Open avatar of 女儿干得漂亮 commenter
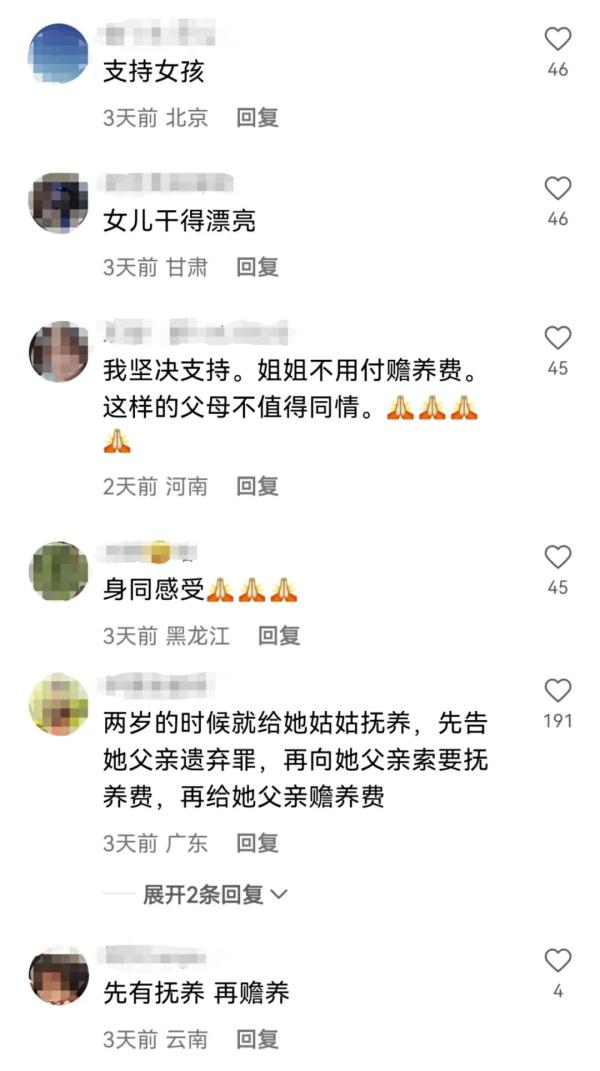600x1071 pixels. [x=59, y=203]
